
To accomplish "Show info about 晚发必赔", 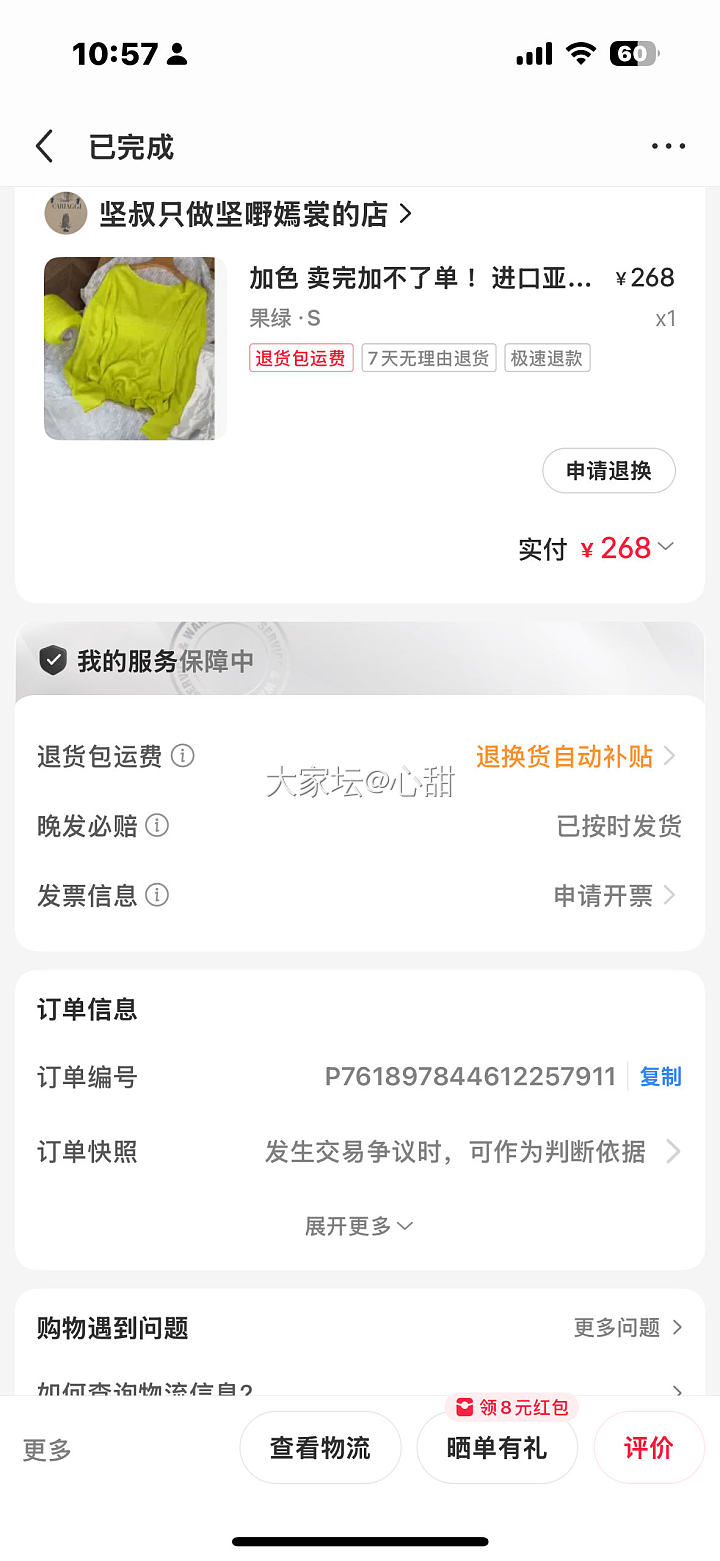I will coord(157,826).
